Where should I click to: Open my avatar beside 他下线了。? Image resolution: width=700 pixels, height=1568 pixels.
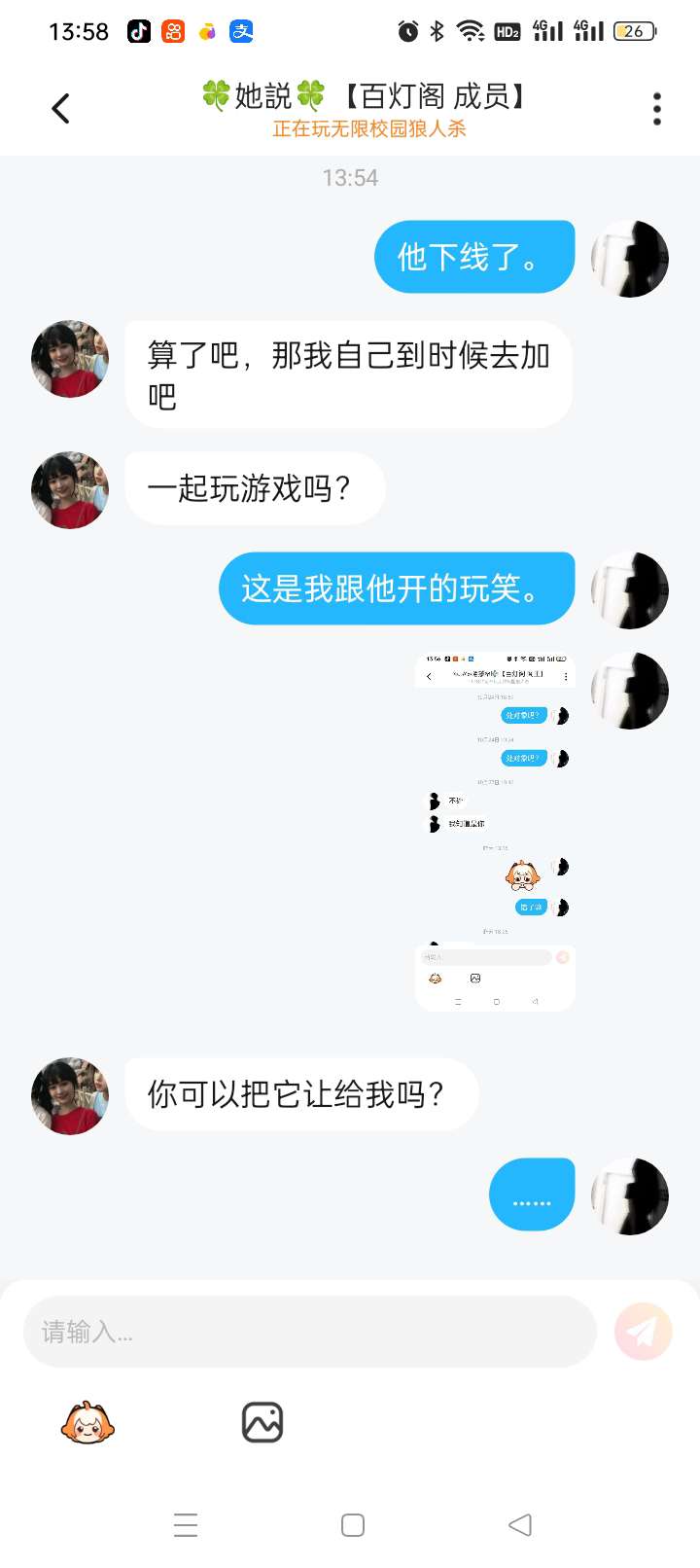click(630, 259)
